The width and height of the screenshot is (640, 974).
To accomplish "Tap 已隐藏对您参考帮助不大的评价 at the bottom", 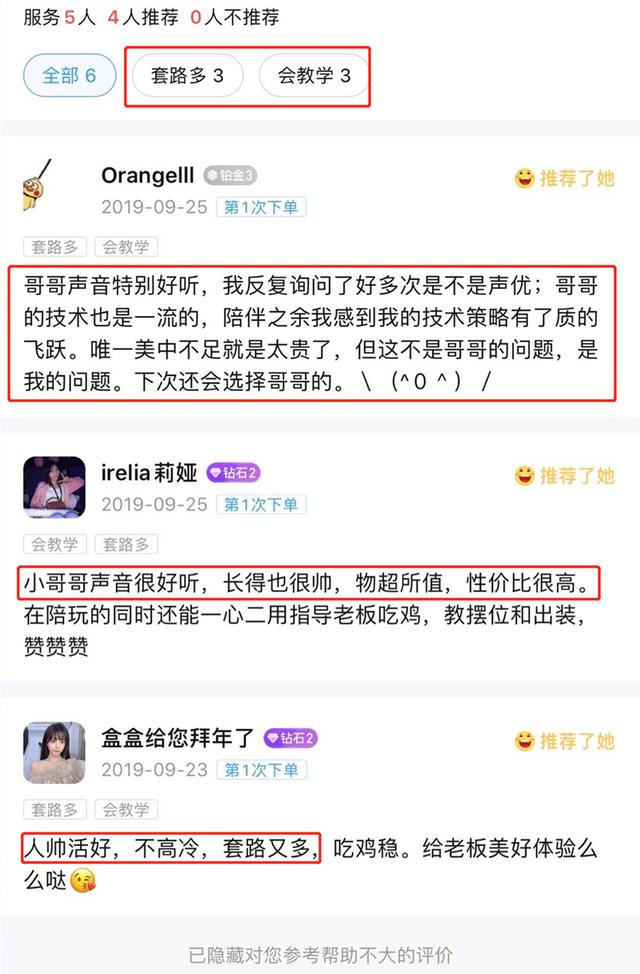I will coord(321,955).
